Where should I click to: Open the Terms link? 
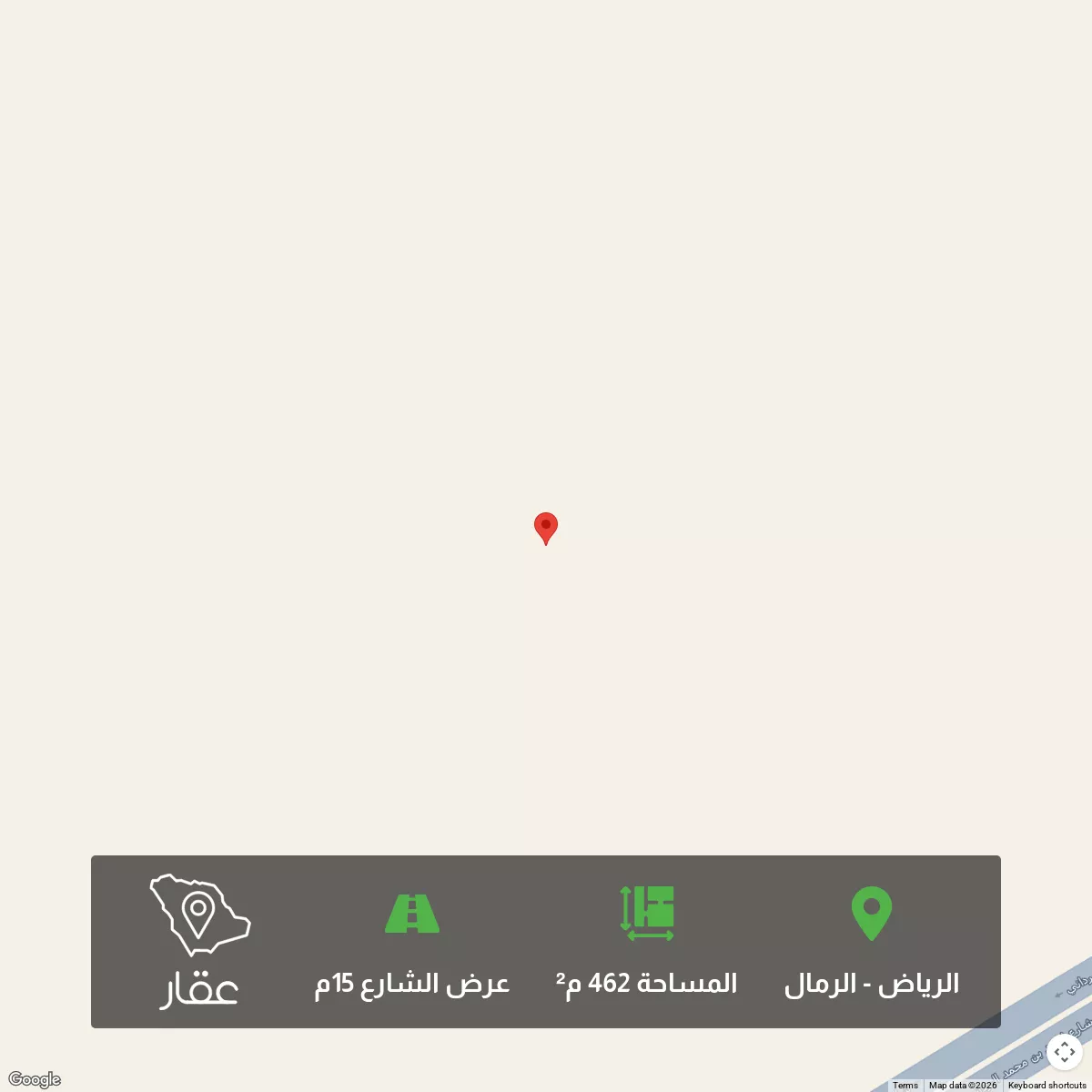905,1085
